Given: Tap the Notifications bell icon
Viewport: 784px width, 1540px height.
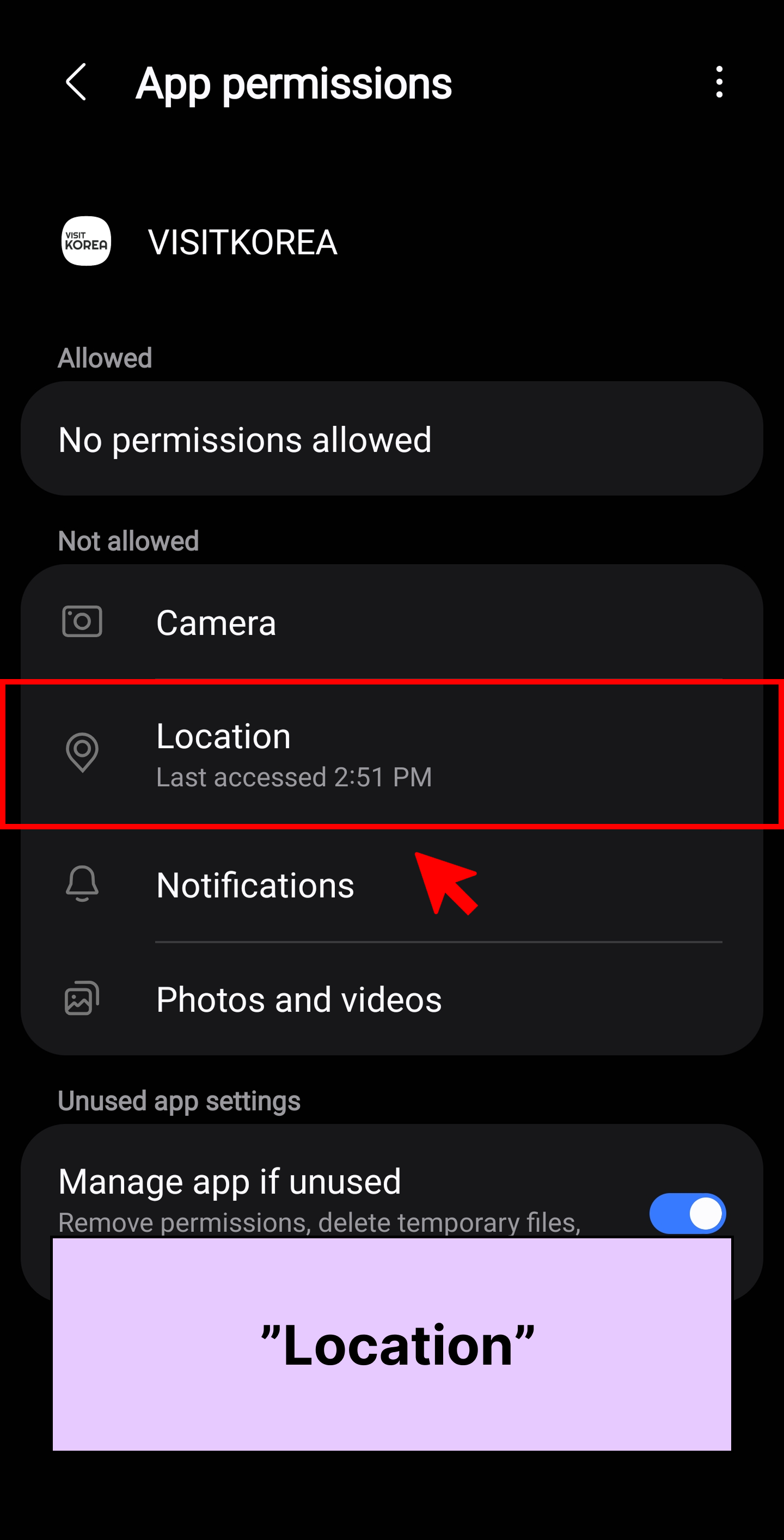Looking at the screenshot, I should (82, 885).
